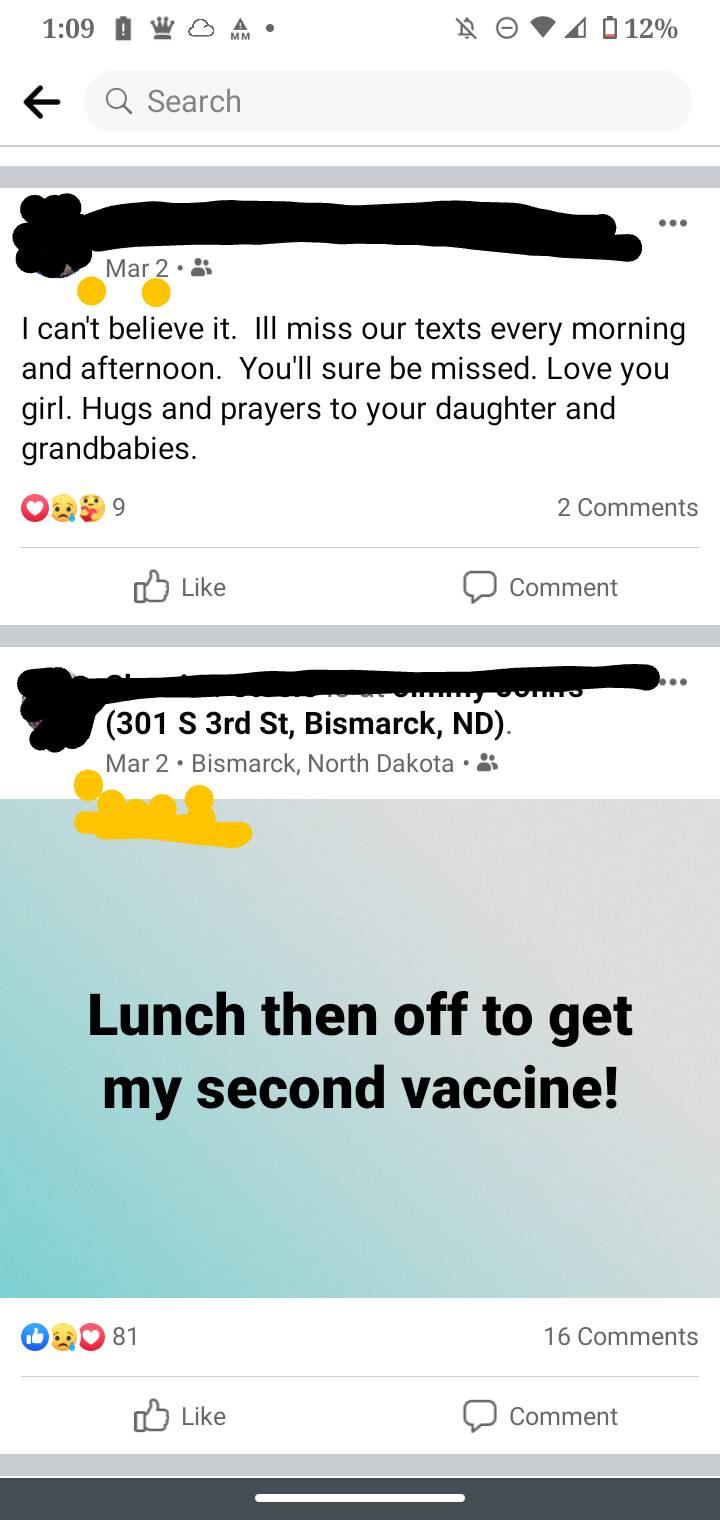The image size is (720, 1520).
Task: See the 81 reactions on the vaccine post
Action: click(80, 1337)
